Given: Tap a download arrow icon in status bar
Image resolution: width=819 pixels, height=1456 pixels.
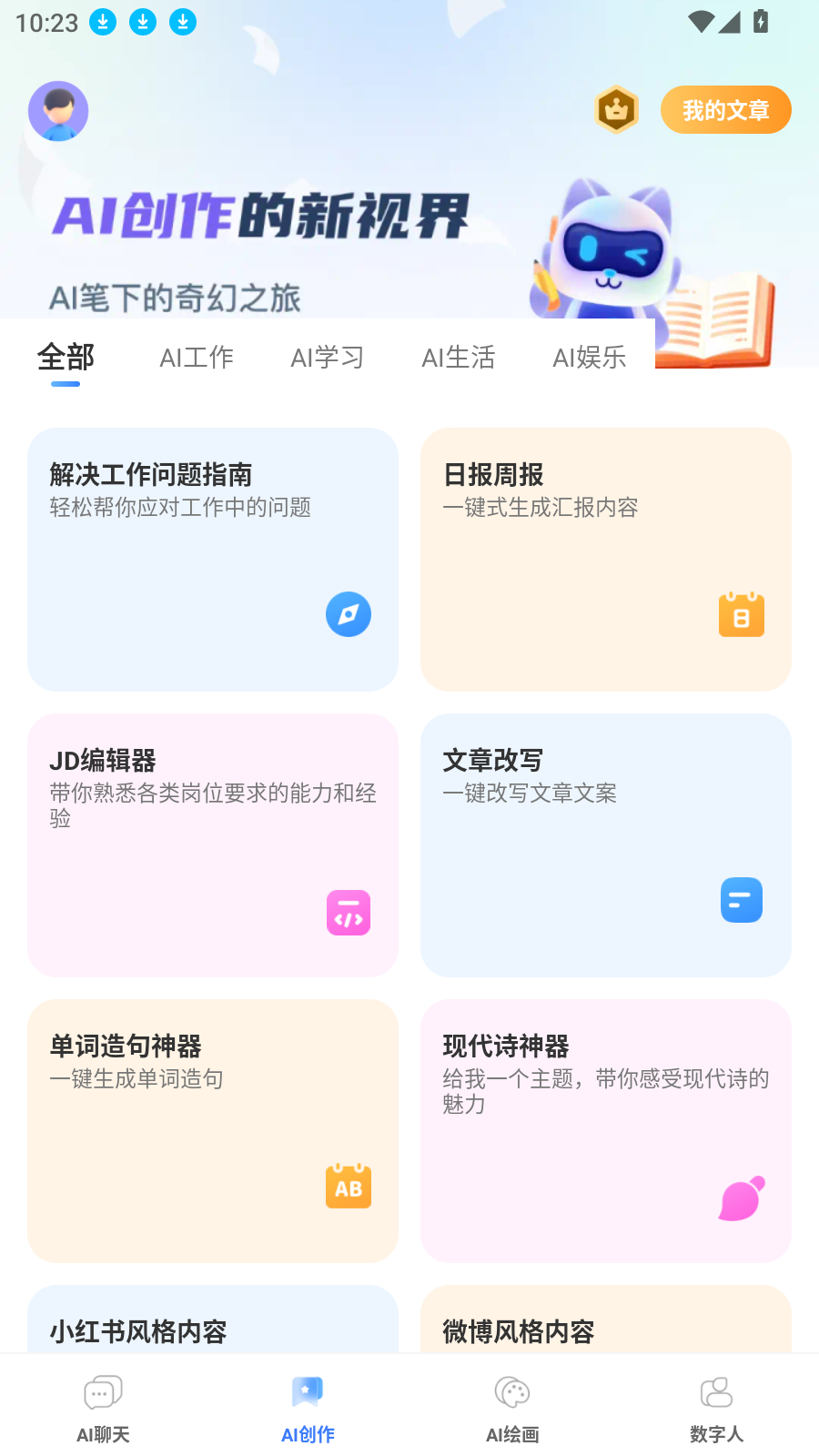Looking at the screenshot, I should (102, 22).
